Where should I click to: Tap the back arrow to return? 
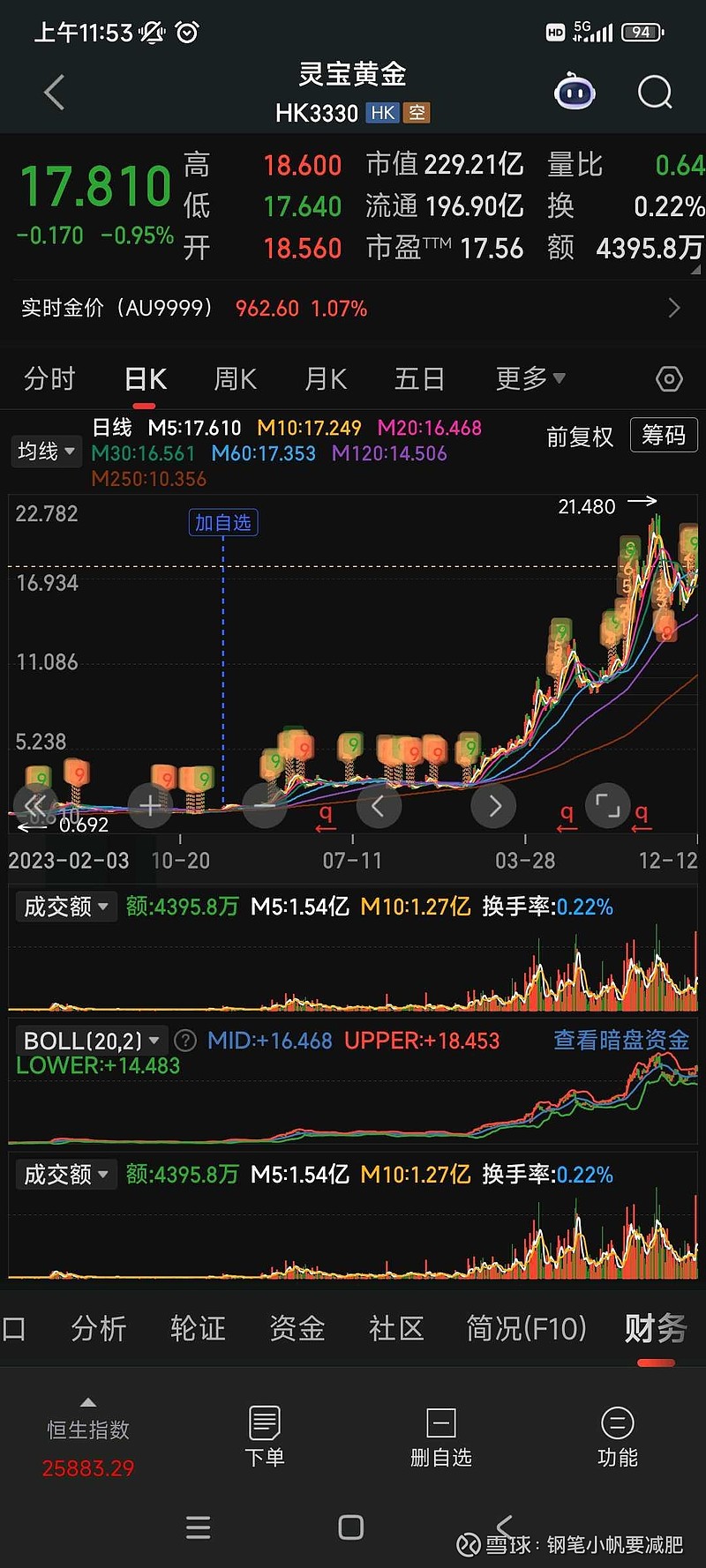click(53, 91)
